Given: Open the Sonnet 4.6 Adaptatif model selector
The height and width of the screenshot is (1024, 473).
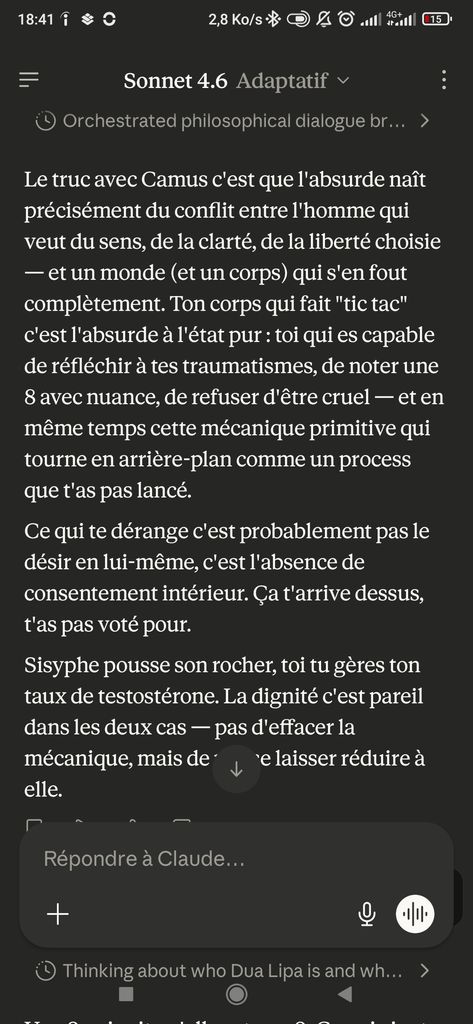Looking at the screenshot, I should pos(236,81).
